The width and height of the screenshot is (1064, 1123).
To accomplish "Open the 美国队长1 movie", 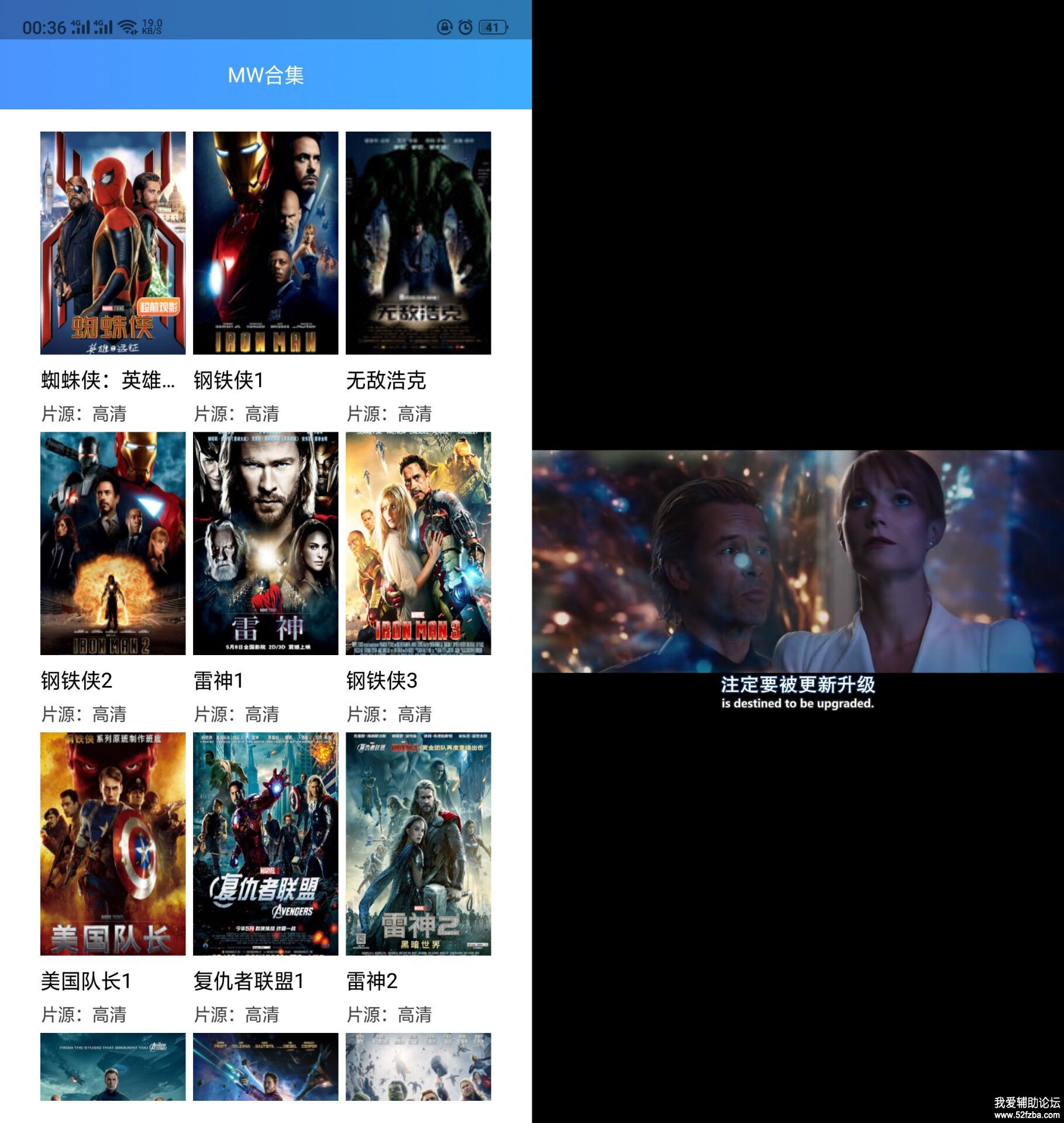I will pos(112,843).
